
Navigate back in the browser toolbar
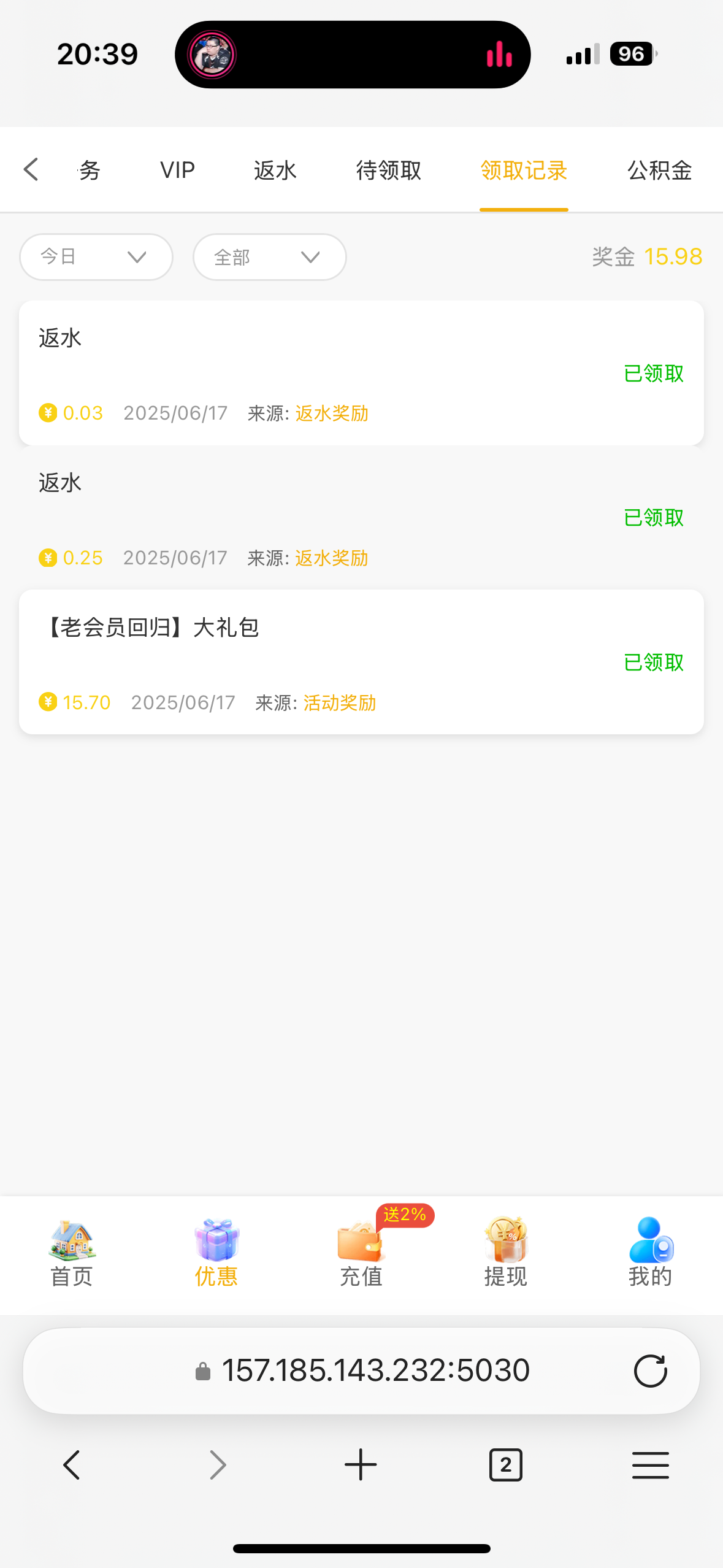pos(72,1465)
